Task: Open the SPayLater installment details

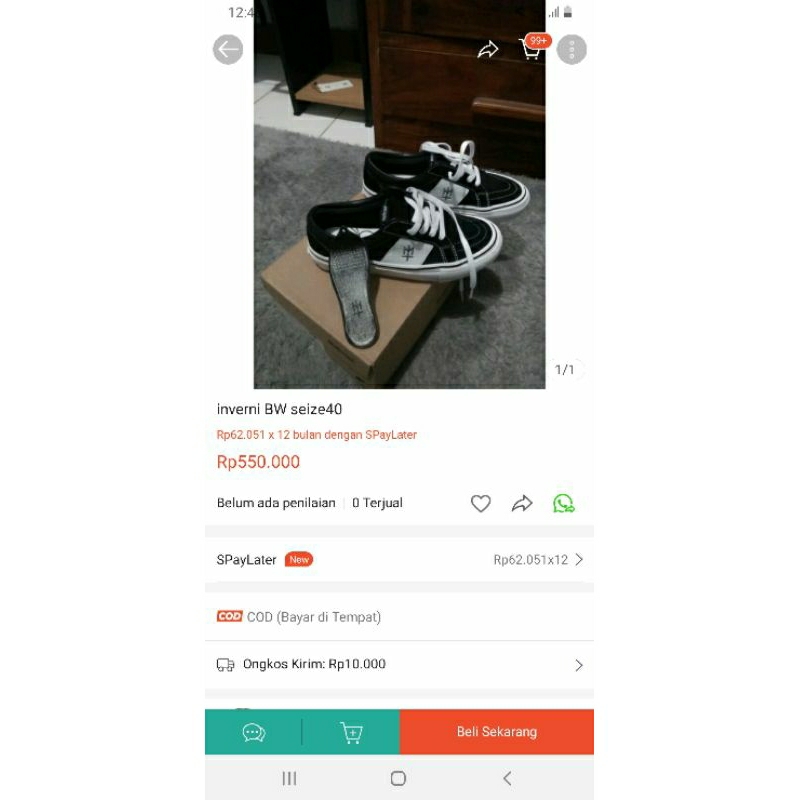Action: point(400,560)
